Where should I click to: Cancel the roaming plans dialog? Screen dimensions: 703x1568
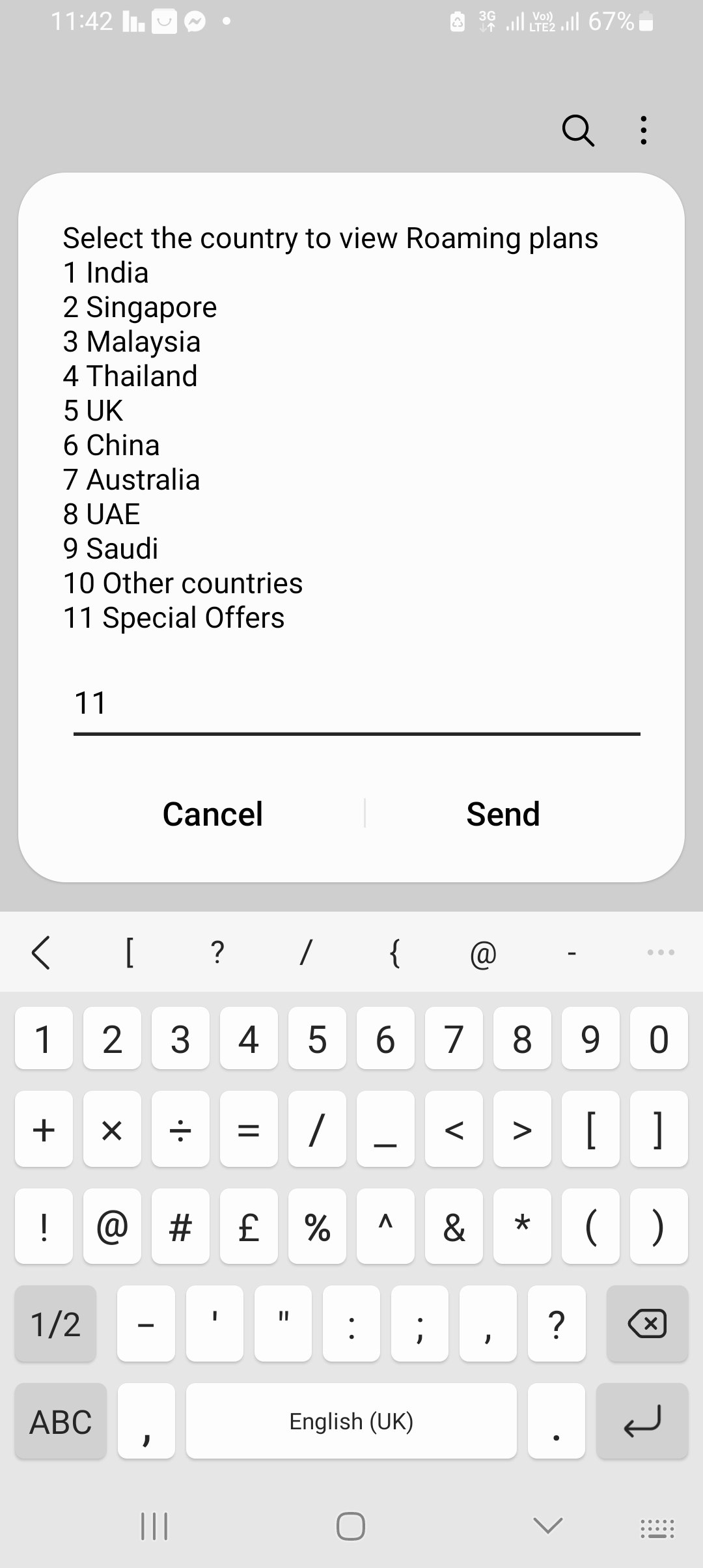(213, 814)
